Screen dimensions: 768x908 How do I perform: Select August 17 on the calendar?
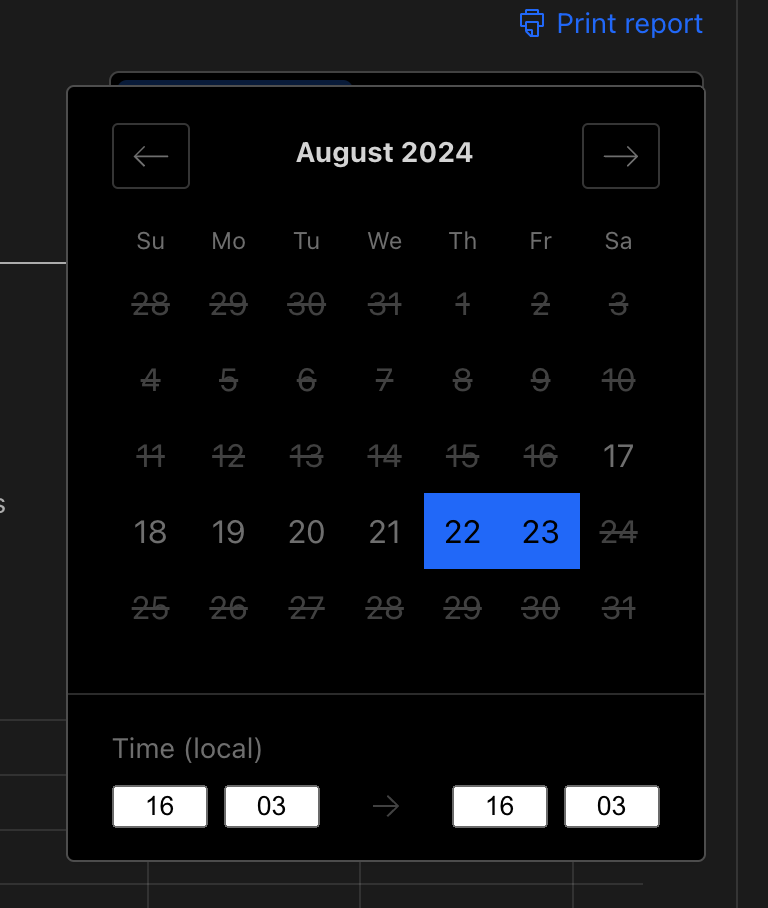[x=618, y=456]
